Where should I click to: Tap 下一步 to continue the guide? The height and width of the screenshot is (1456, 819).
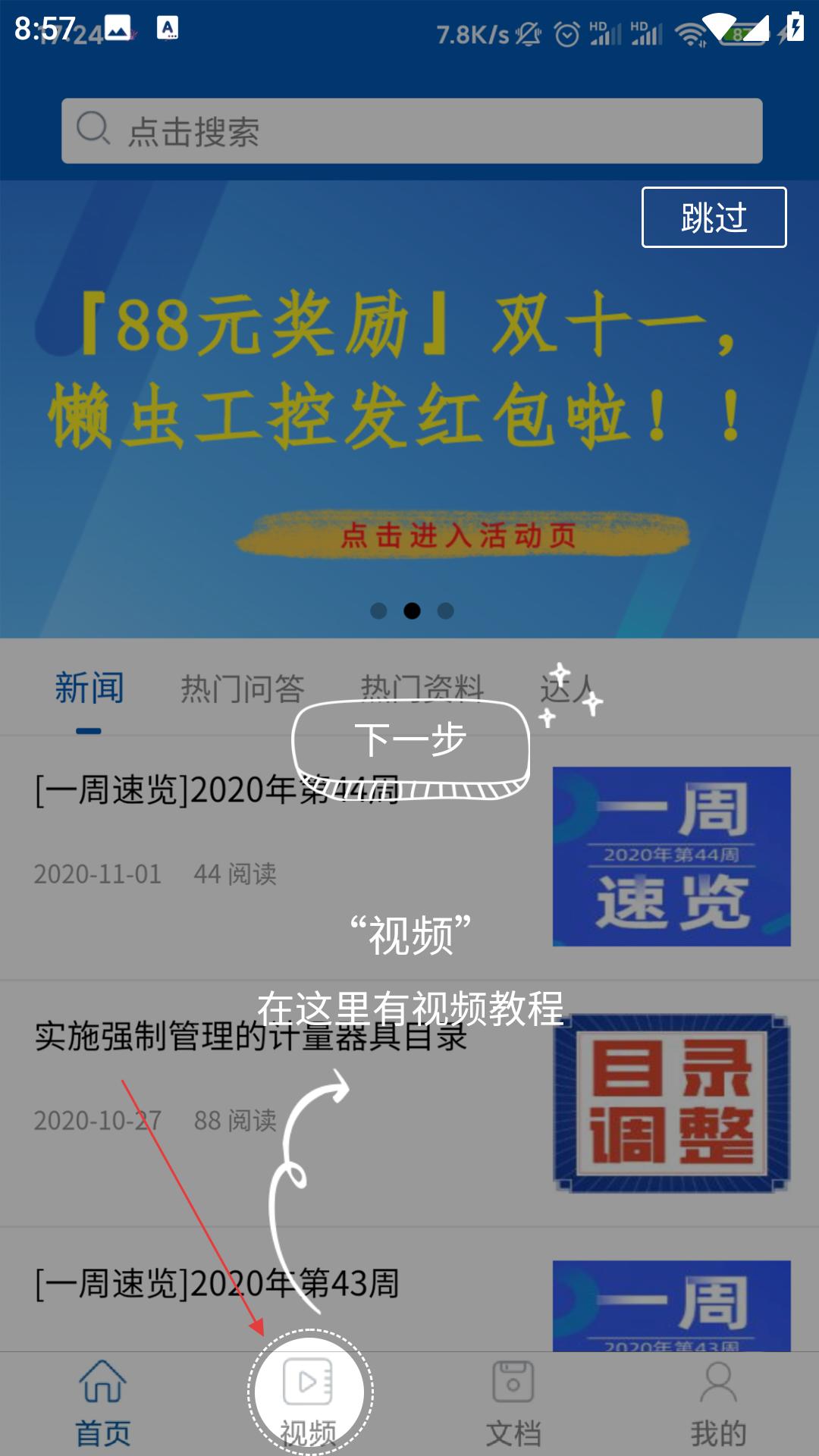(x=410, y=747)
